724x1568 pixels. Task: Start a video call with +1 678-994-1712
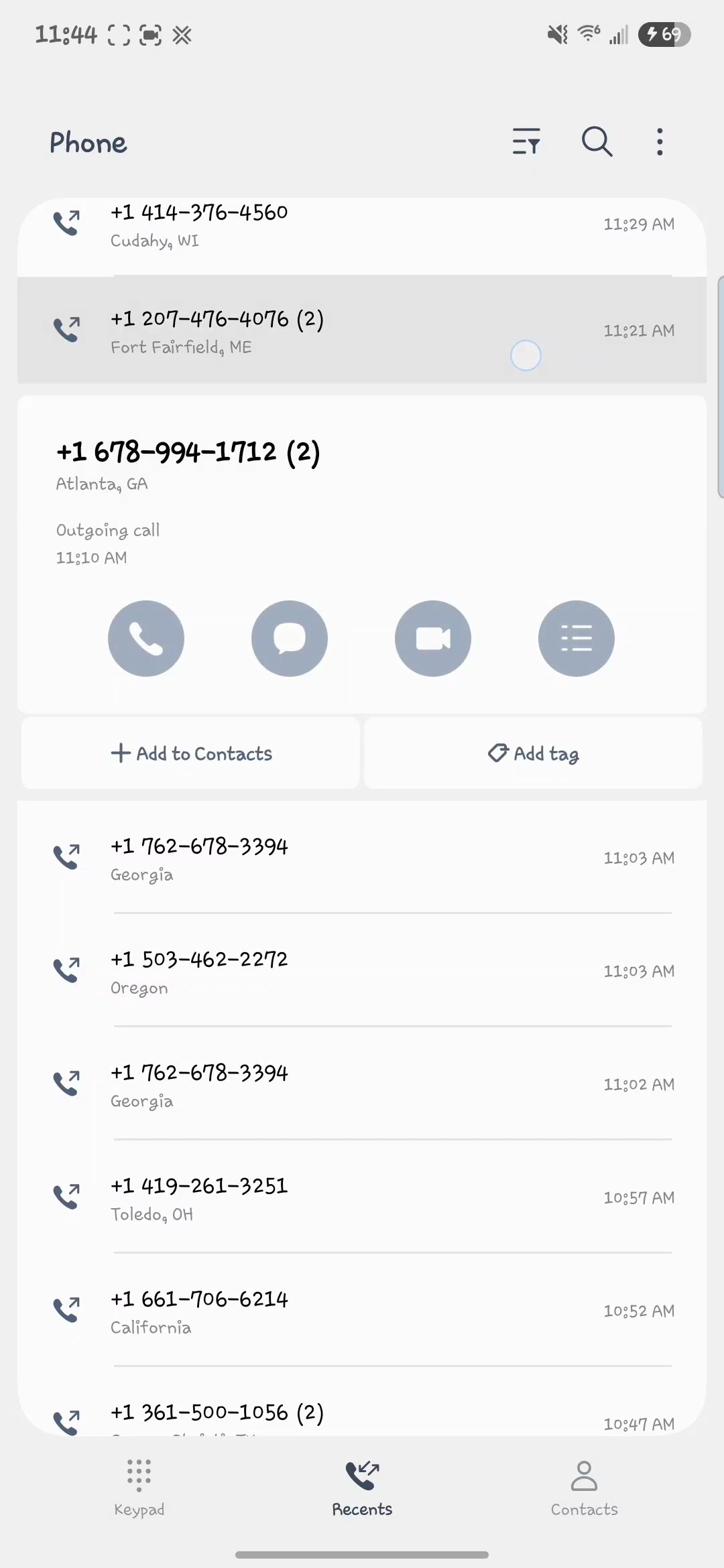click(433, 638)
